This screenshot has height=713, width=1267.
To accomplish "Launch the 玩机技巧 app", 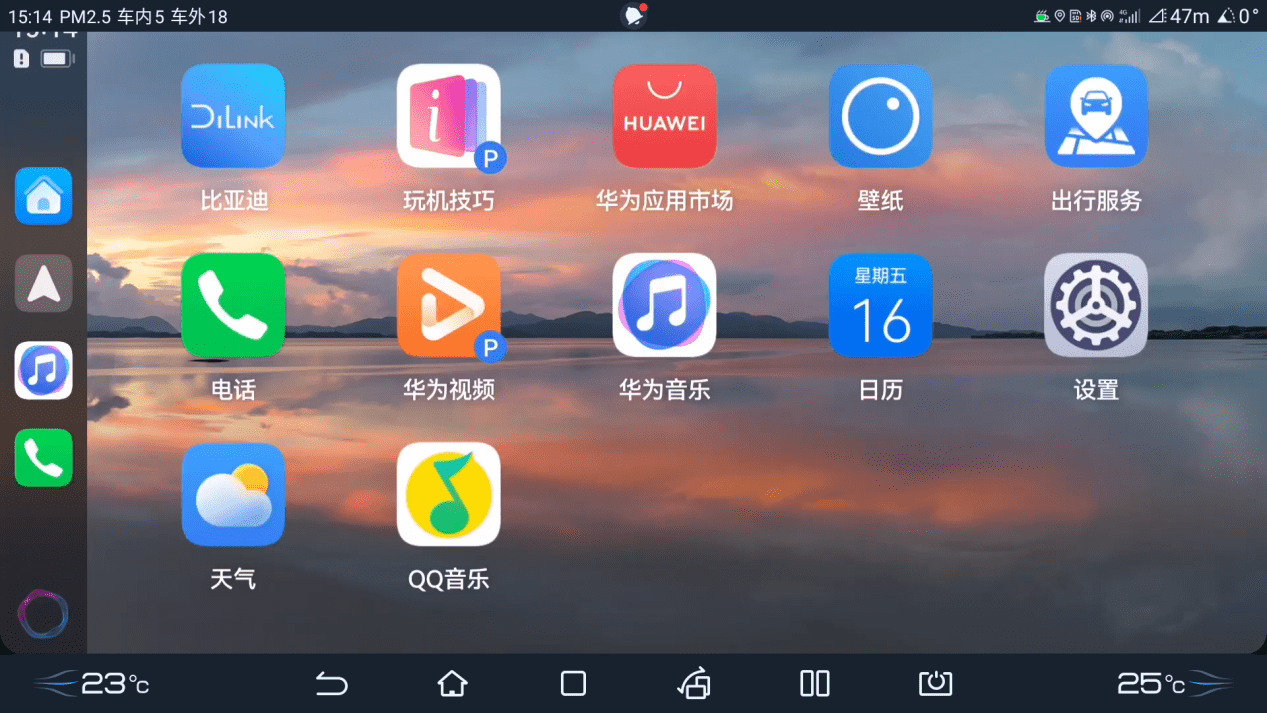I will point(449,116).
